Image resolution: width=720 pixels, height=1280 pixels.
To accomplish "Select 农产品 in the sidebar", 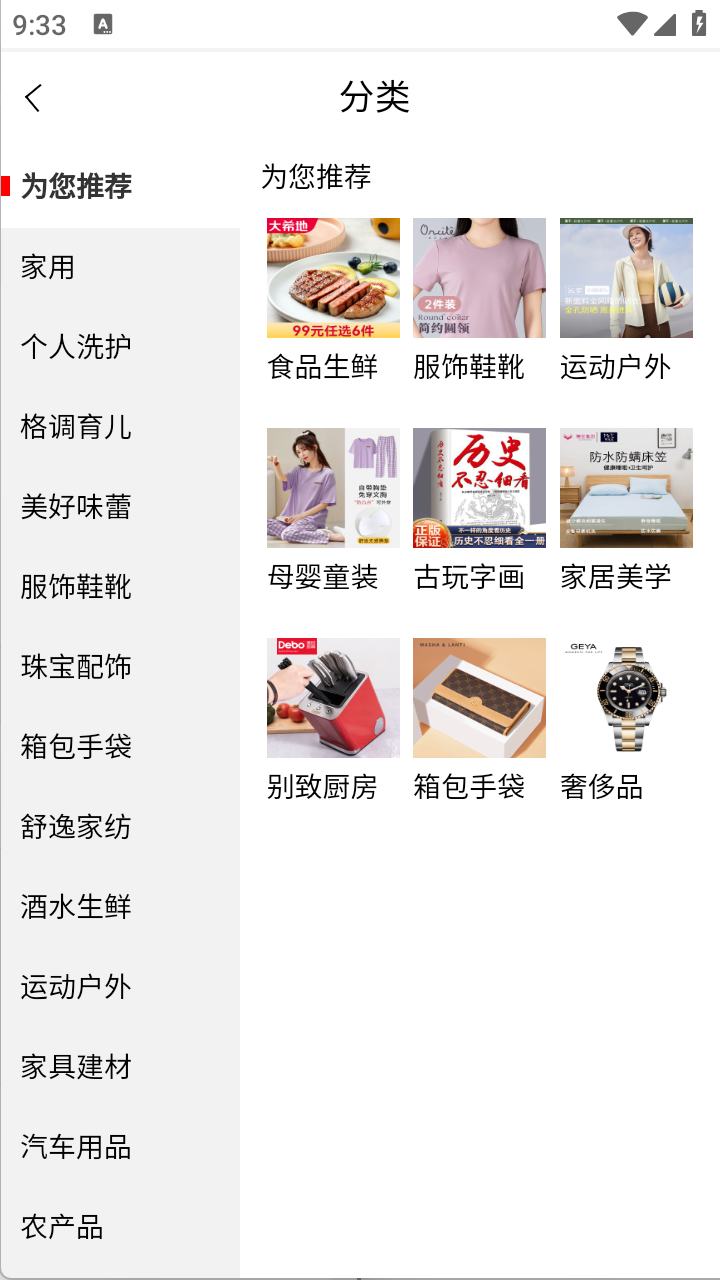I will pyautogui.click(x=120, y=1228).
